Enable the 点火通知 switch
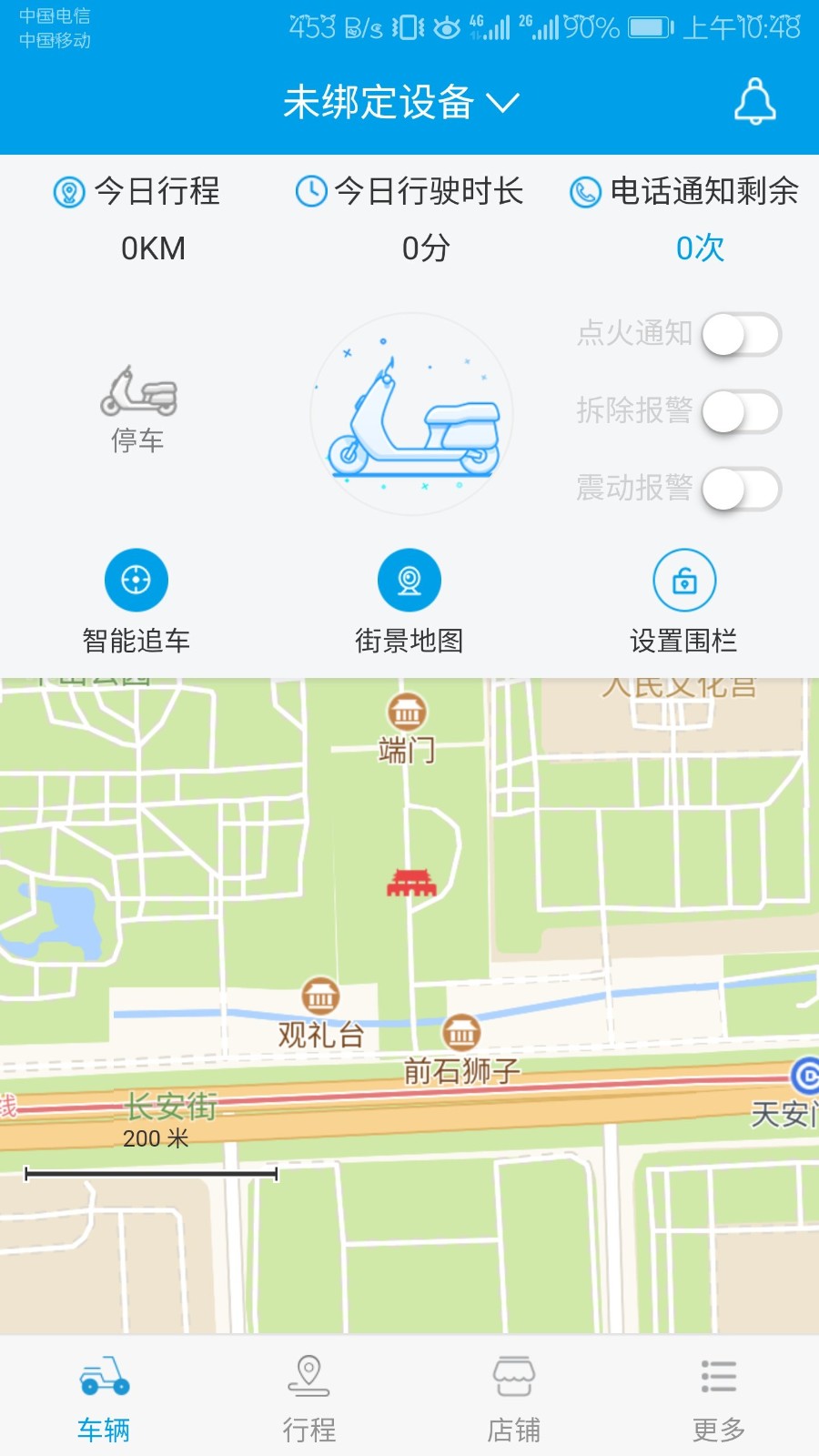819x1456 pixels. tap(741, 335)
